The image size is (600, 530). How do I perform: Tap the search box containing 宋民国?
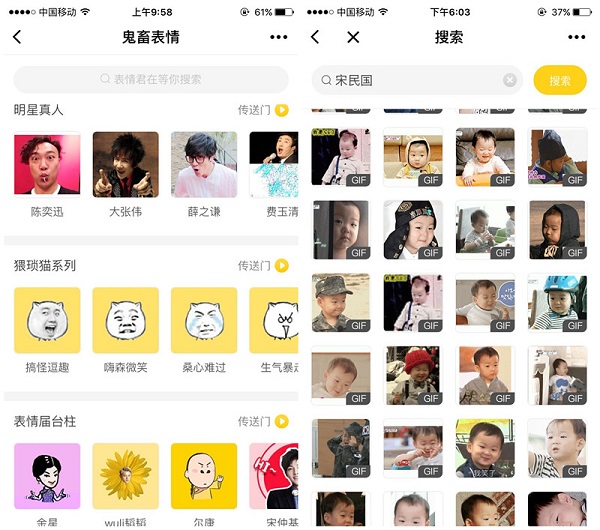tap(410, 80)
